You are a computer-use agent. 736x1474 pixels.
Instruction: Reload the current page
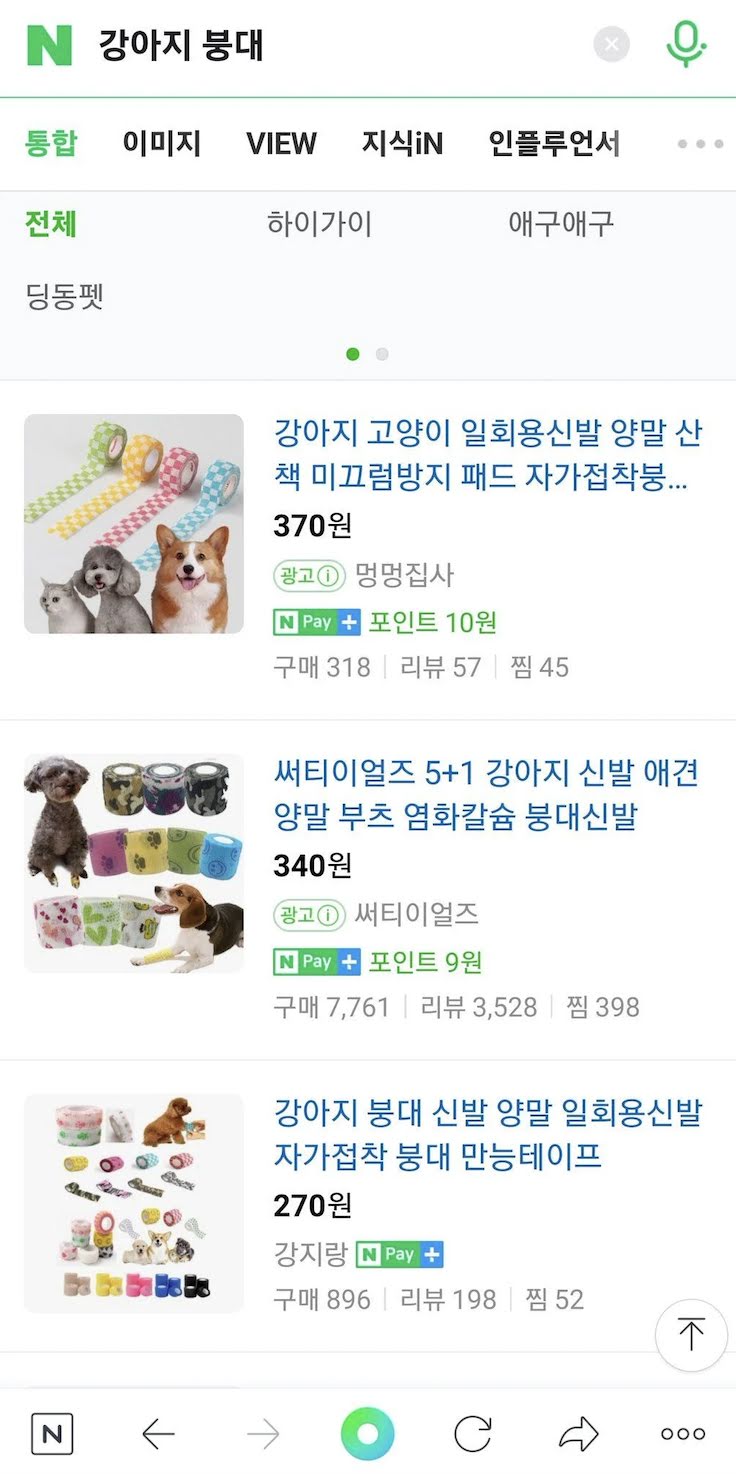[473, 1435]
